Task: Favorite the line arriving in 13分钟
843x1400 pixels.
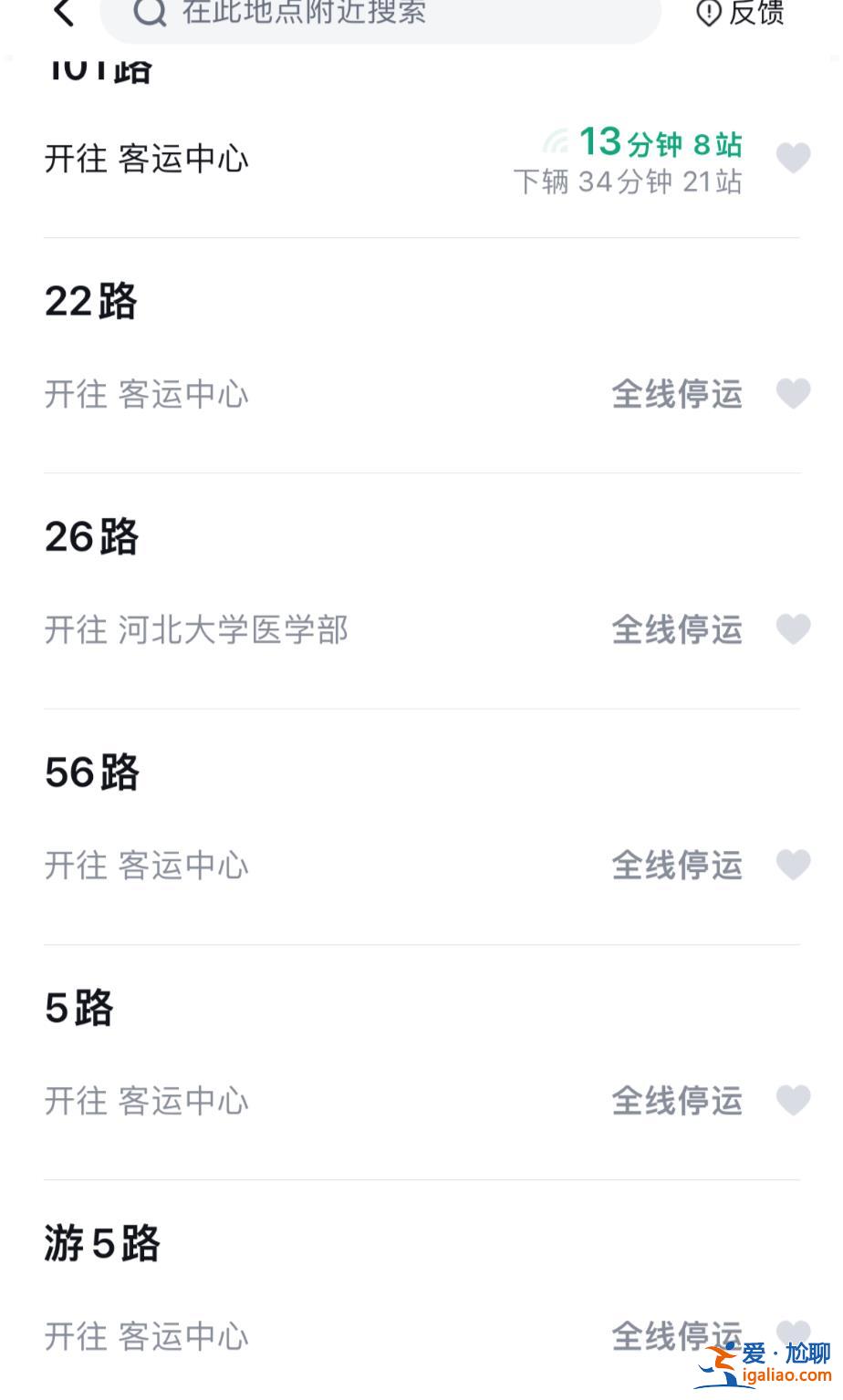Action: pos(793,159)
